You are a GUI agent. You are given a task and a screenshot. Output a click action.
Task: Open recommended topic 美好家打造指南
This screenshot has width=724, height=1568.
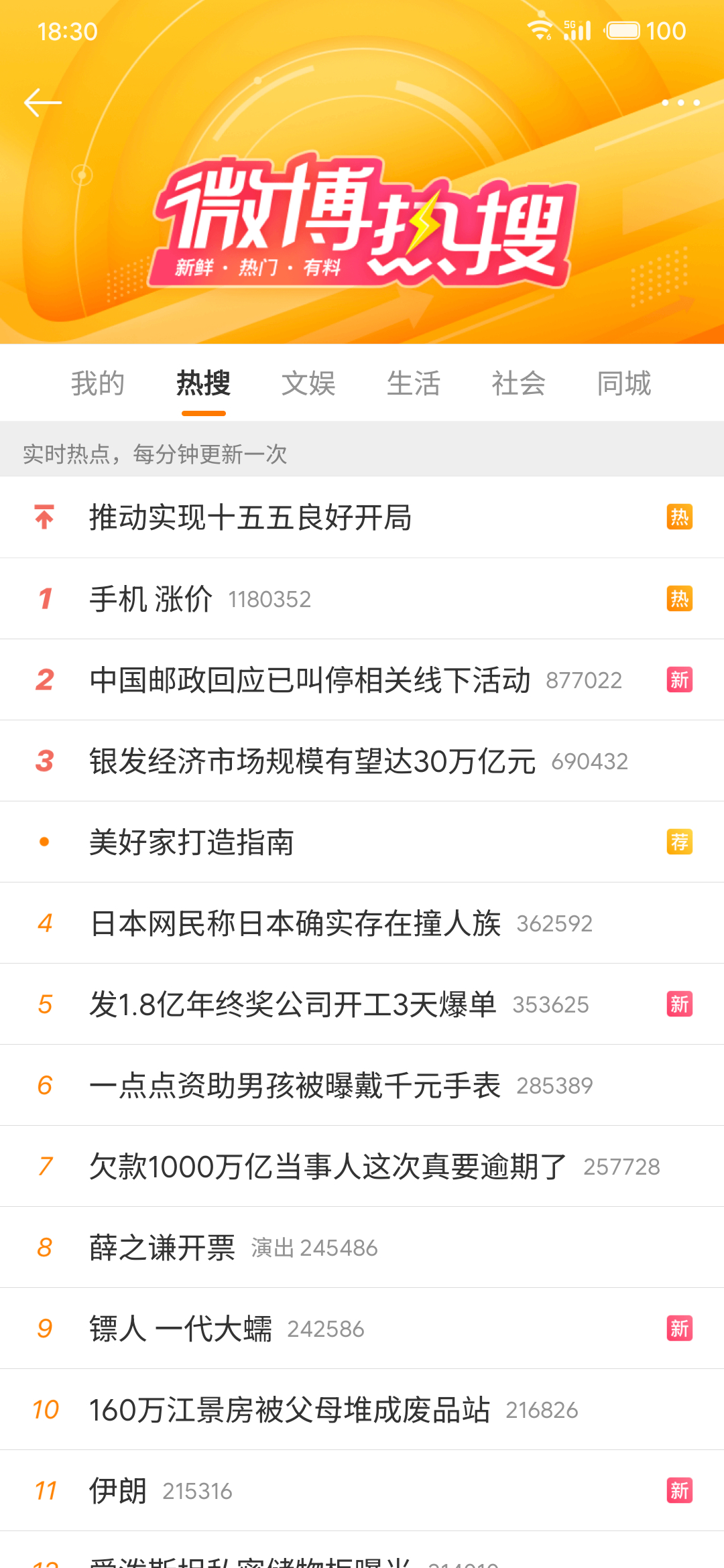(192, 842)
